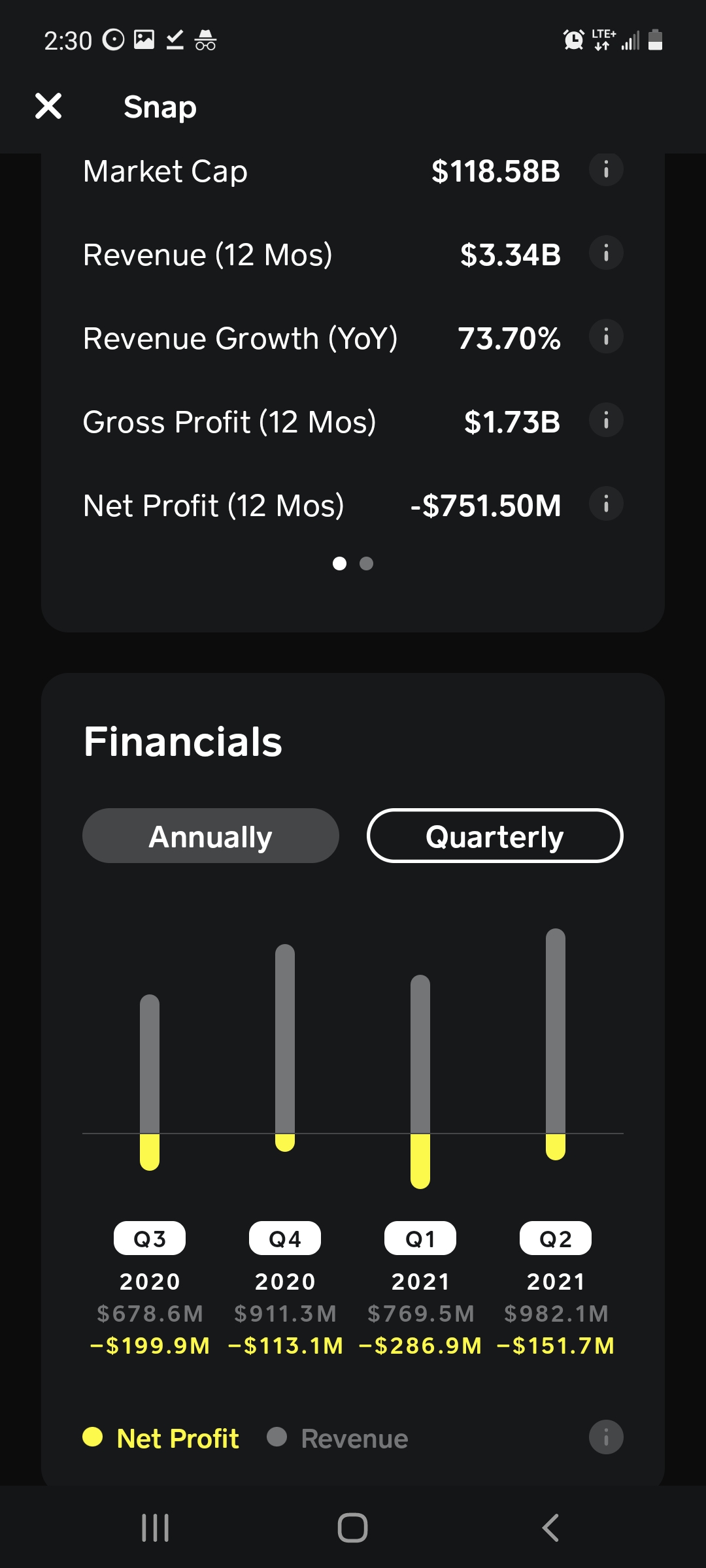Image resolution: width=706 pixels, height=1568 pixels.
Task: Go back using system back button
Action: tap(550, 1527)
